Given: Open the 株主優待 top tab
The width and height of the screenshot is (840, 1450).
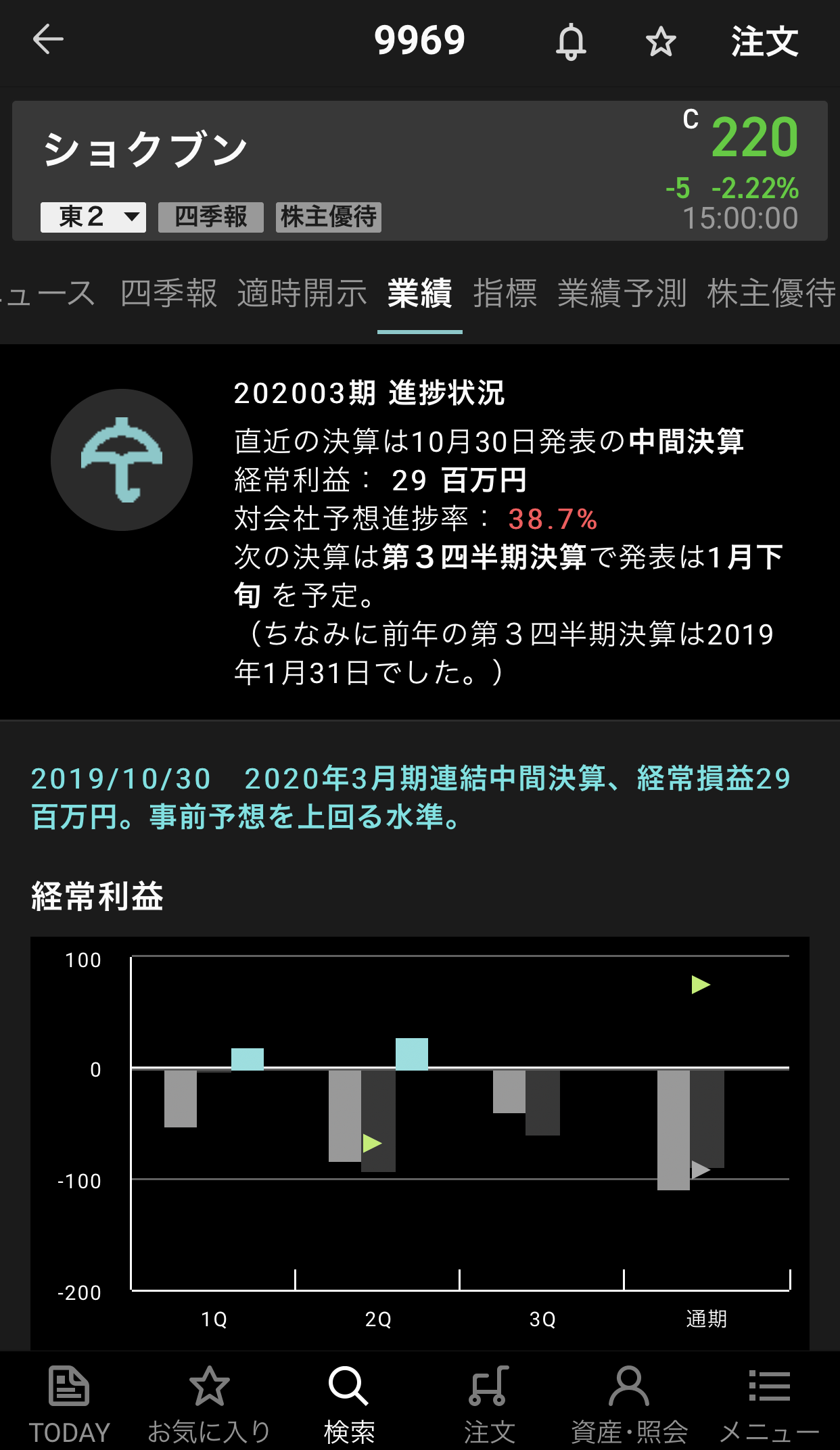Looking at the screenshot, I should pos(771,294).
